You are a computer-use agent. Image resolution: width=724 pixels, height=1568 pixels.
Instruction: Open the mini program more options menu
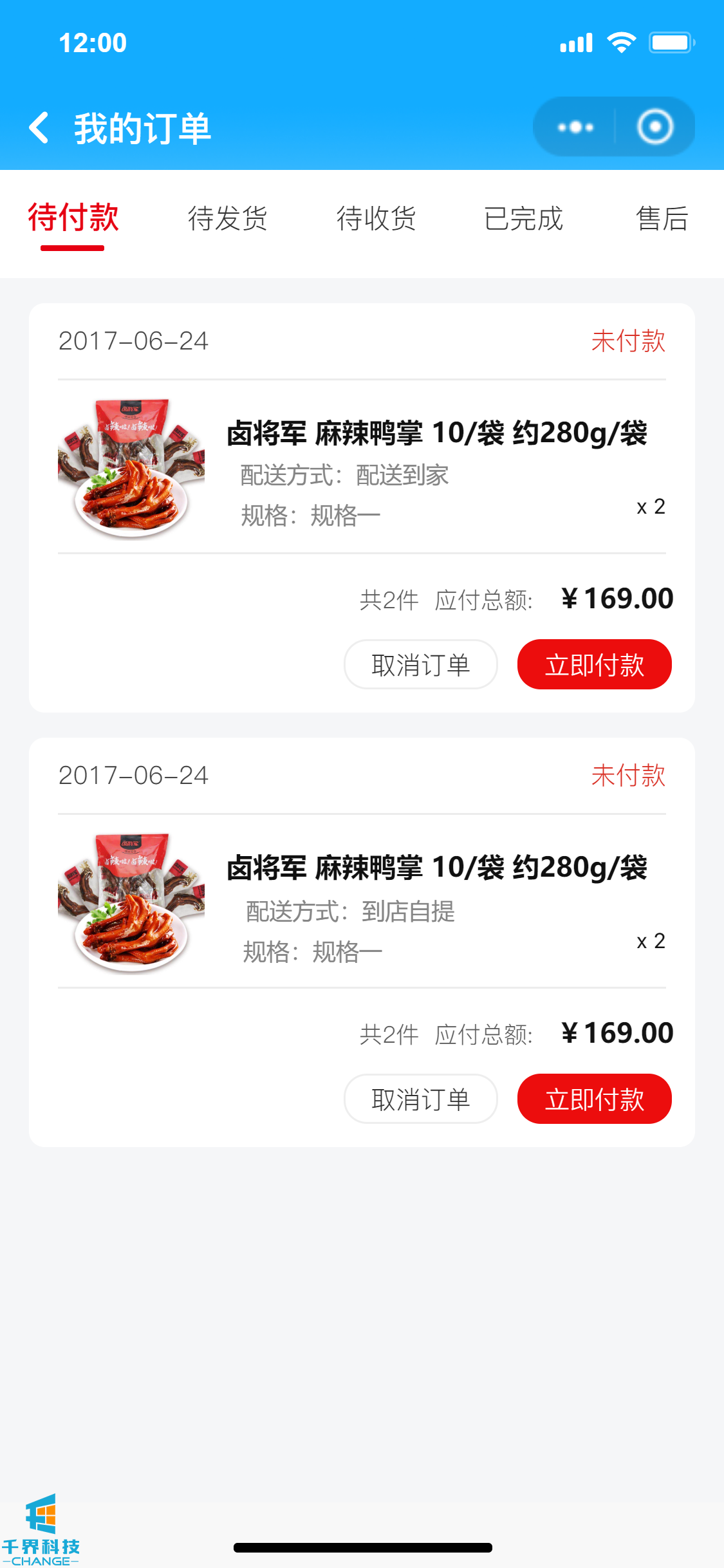[575, 127]
